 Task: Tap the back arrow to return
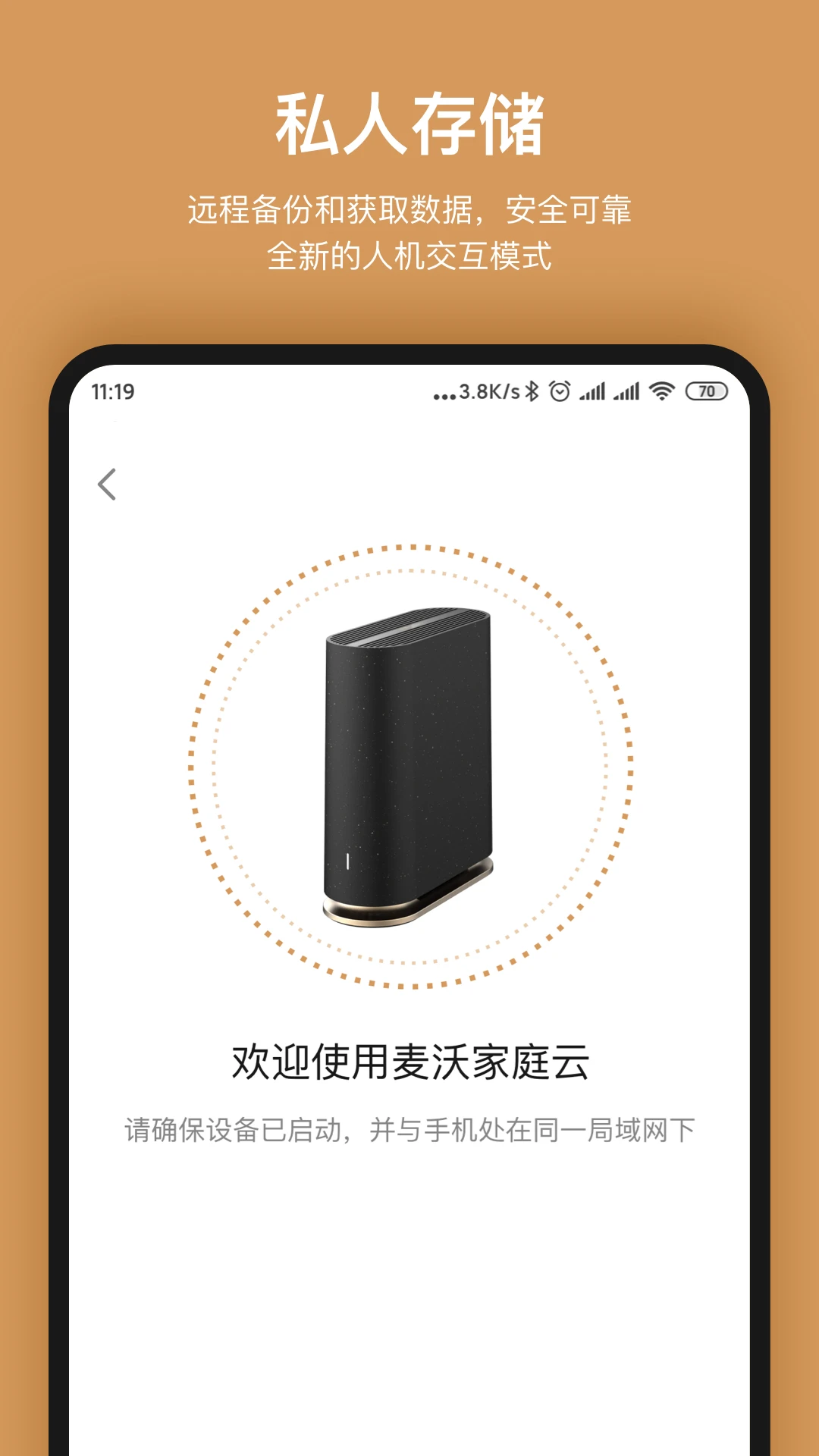pyautogui.click(x=108, y=484)
